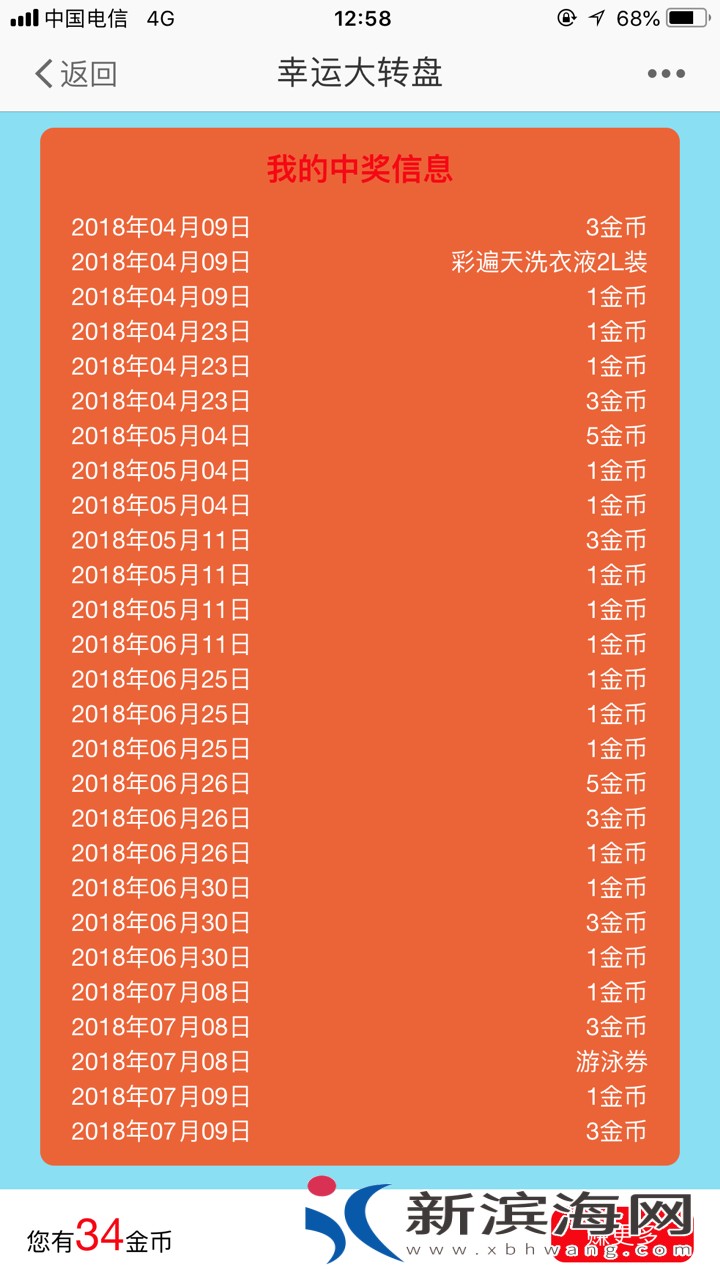The width and height of the screenshot is (720, 1280).
Task: Tap the 我的中奖信息 header text
Action: coord(360,170)
